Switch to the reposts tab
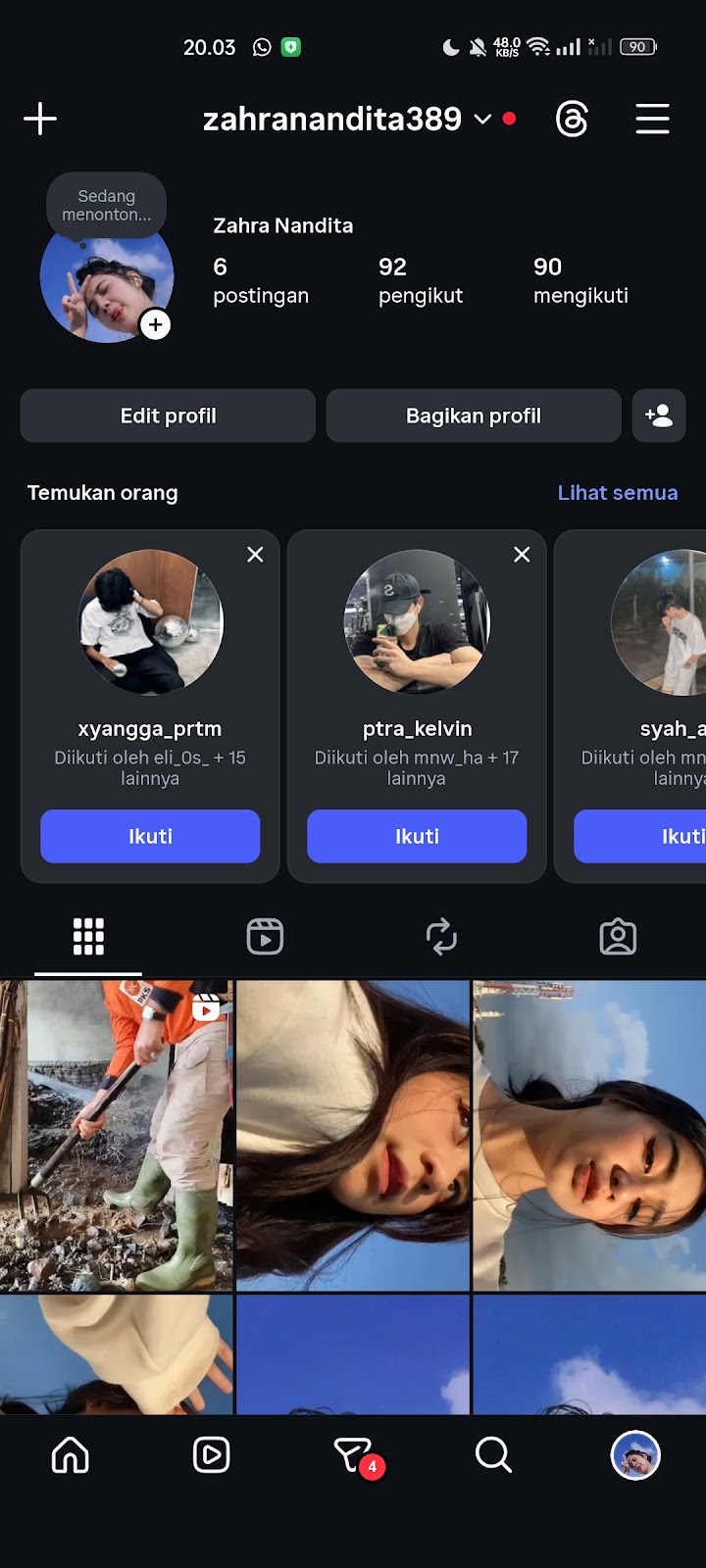 point(441,937)
